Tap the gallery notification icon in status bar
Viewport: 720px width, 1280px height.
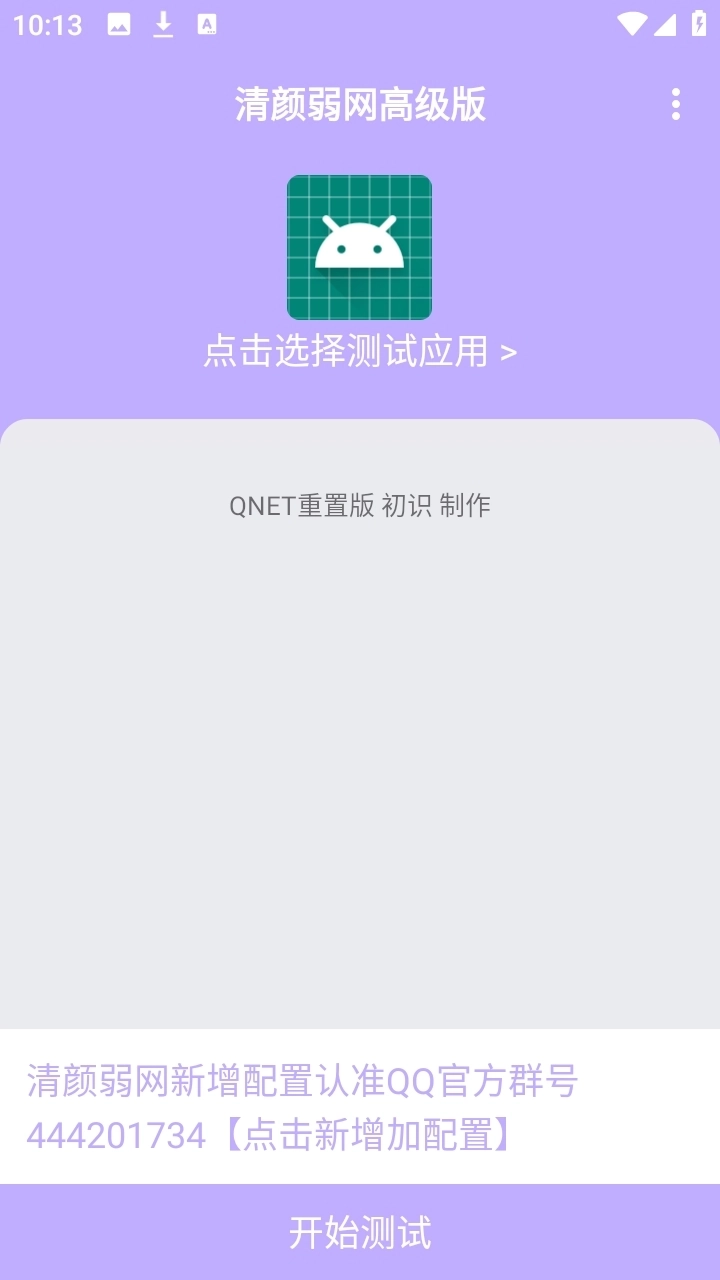click(120, 24)
